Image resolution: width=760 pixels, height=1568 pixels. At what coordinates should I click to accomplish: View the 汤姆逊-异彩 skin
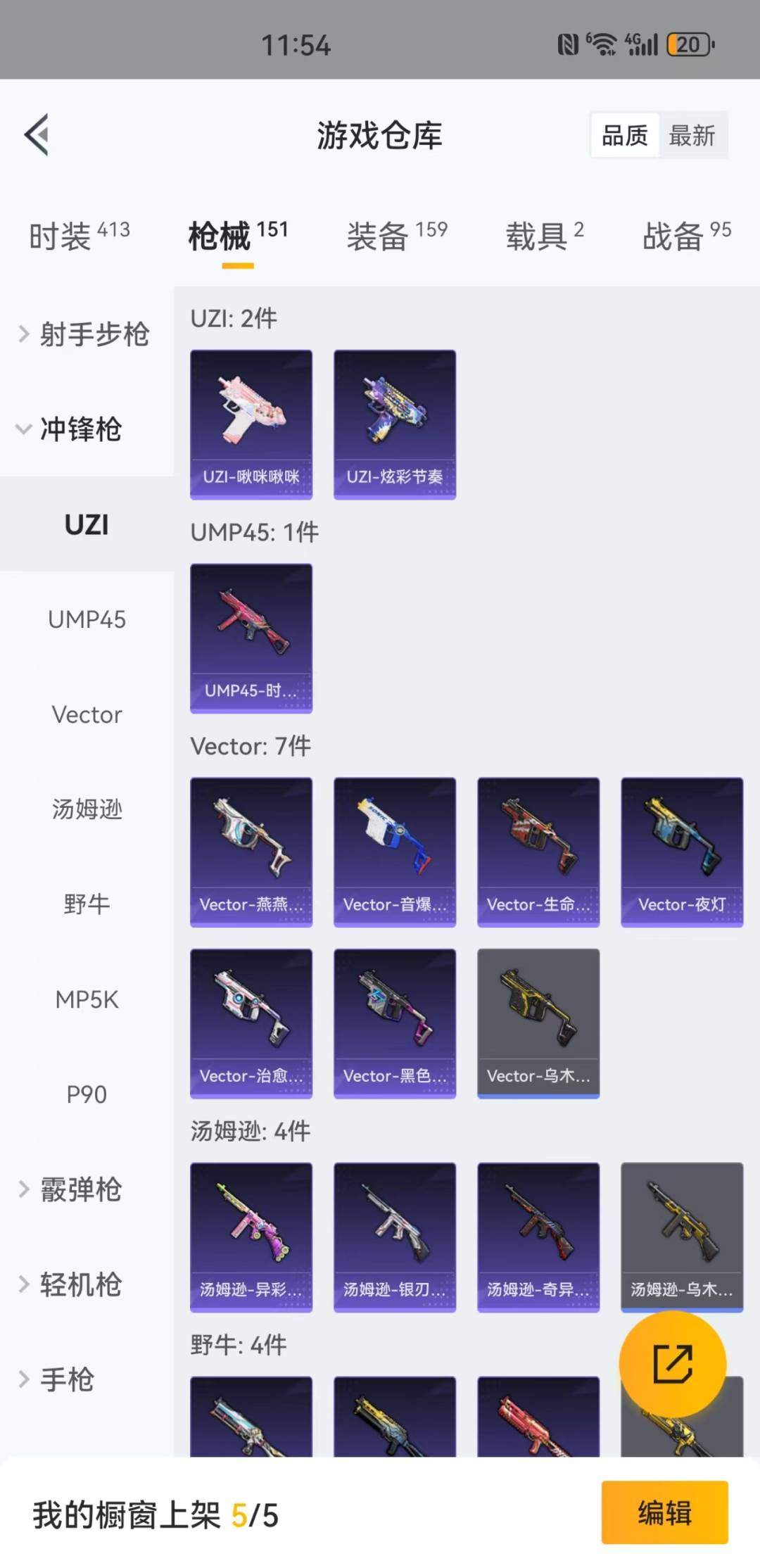(x=251, y=1237)
